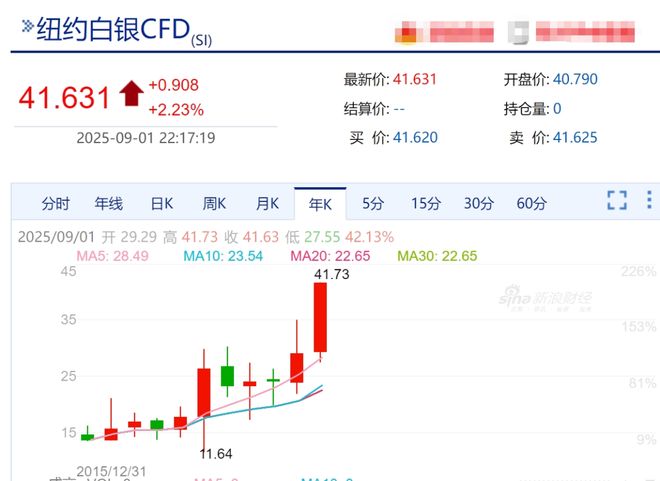The image size is (660, 481).
Task: Switch to the 分时 chart tab
Action: pos(56,204)
